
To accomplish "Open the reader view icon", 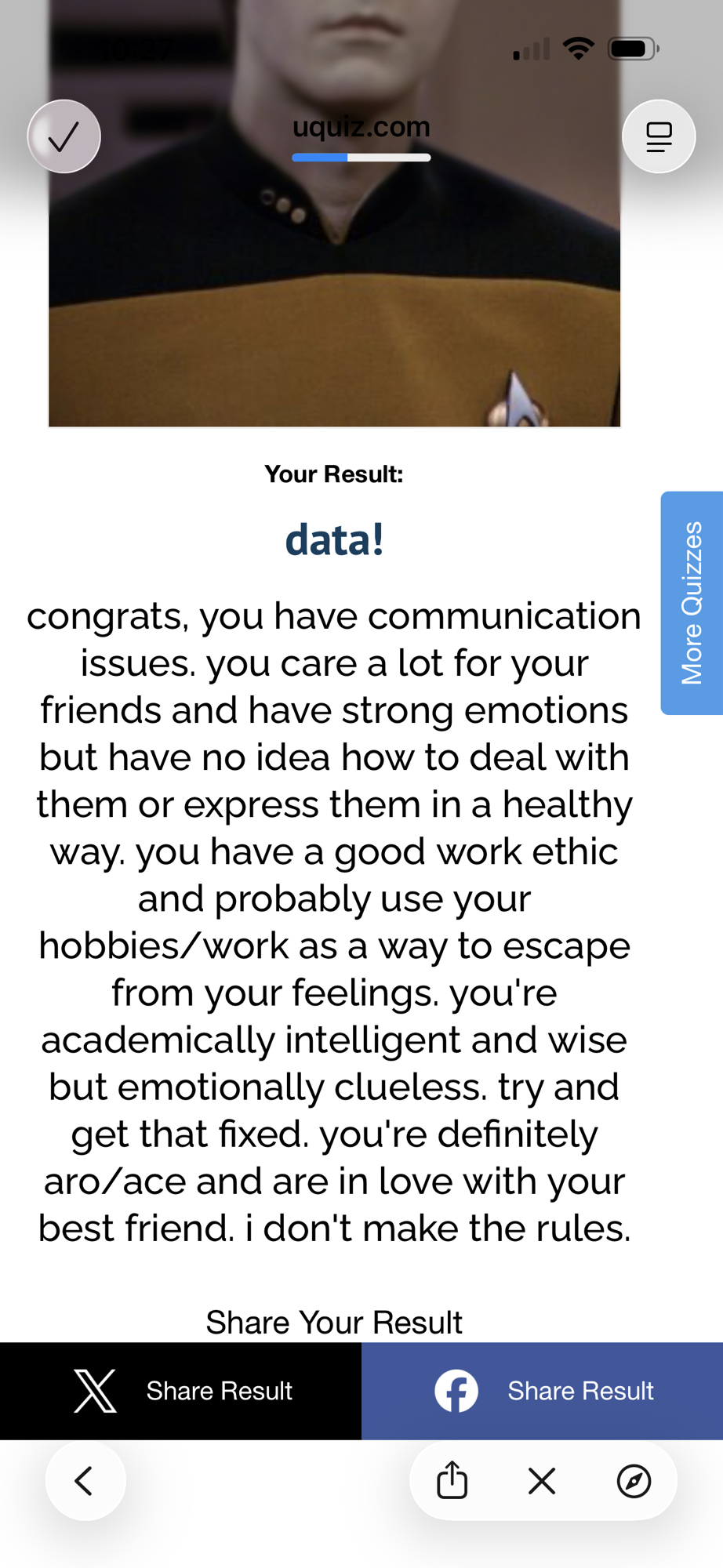I will click(x=659, y=136).
